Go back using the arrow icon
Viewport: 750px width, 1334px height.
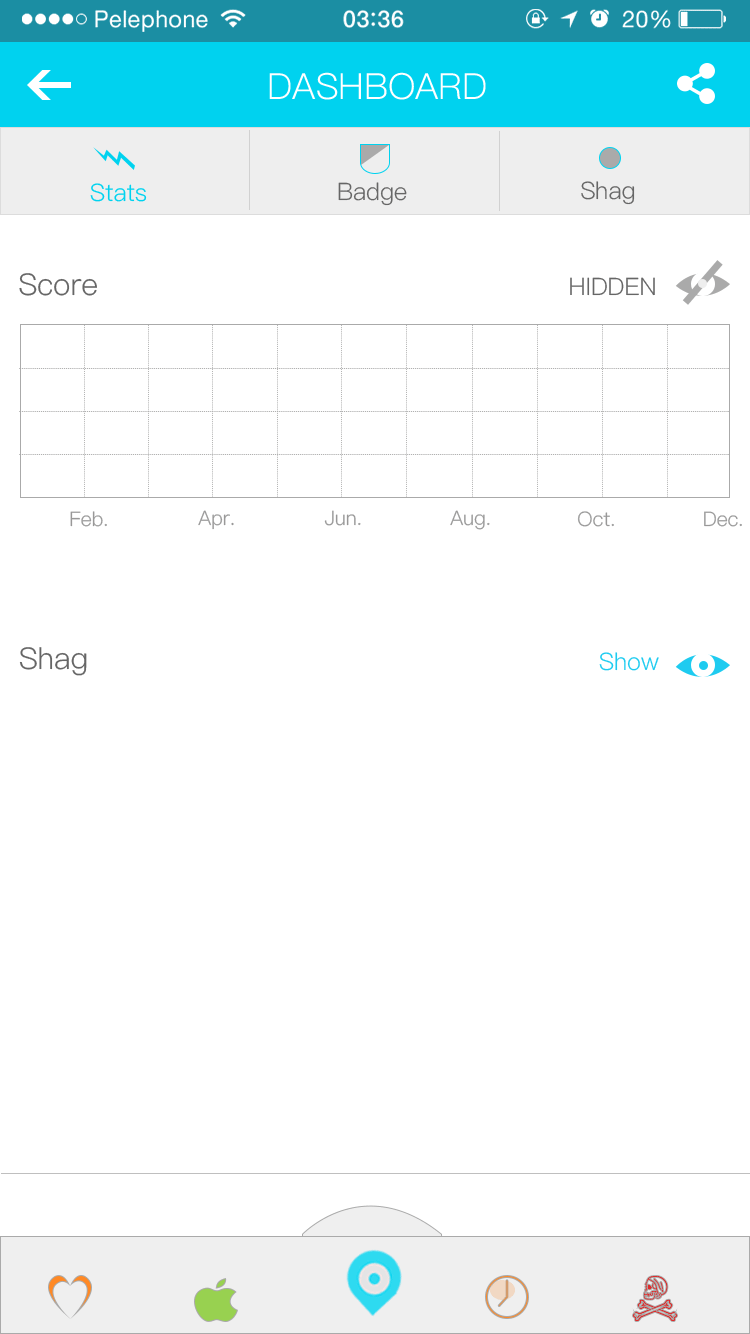point(49,85)
